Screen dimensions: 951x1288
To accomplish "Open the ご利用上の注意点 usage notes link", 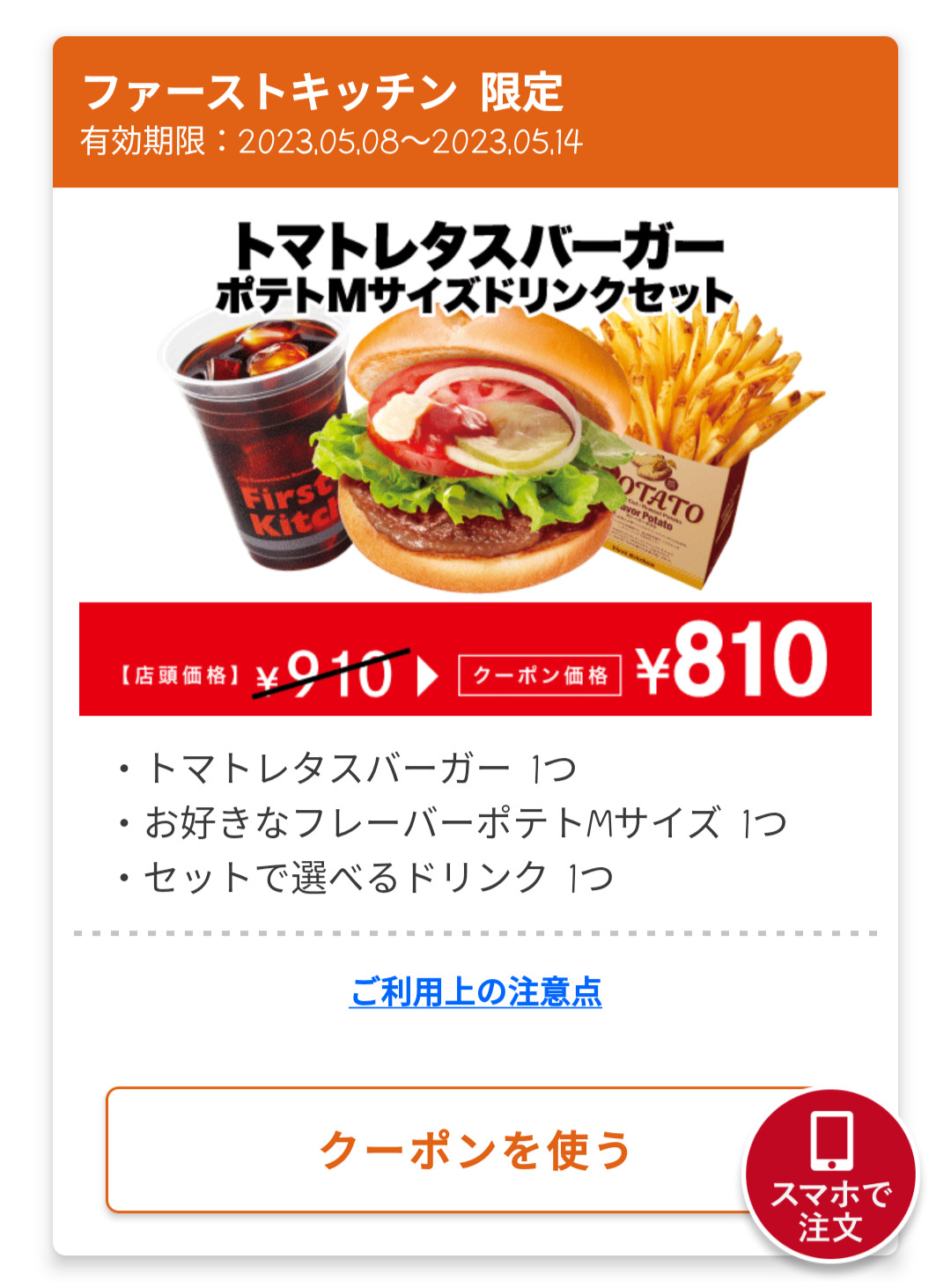I will point(475,992).
